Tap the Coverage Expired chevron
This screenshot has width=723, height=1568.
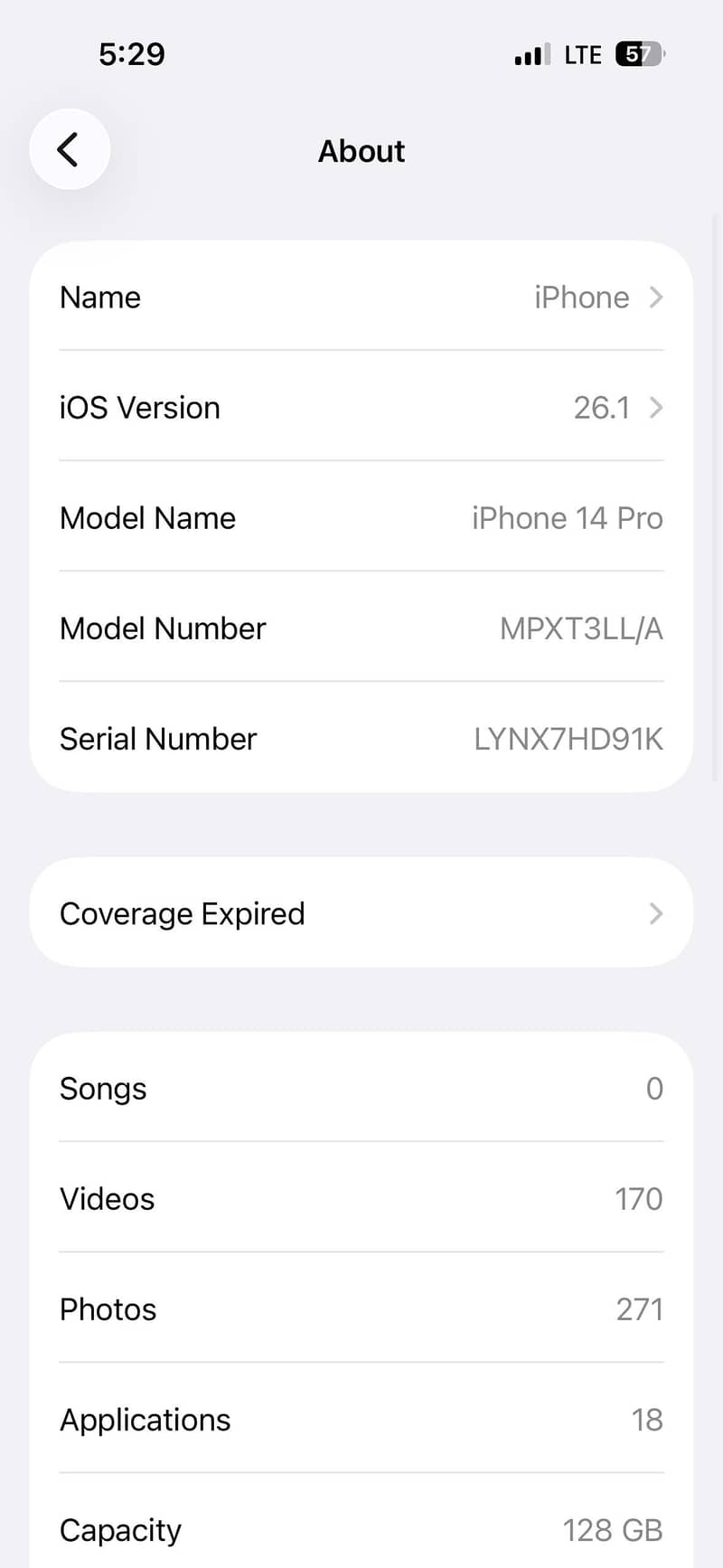pos(656,913)
